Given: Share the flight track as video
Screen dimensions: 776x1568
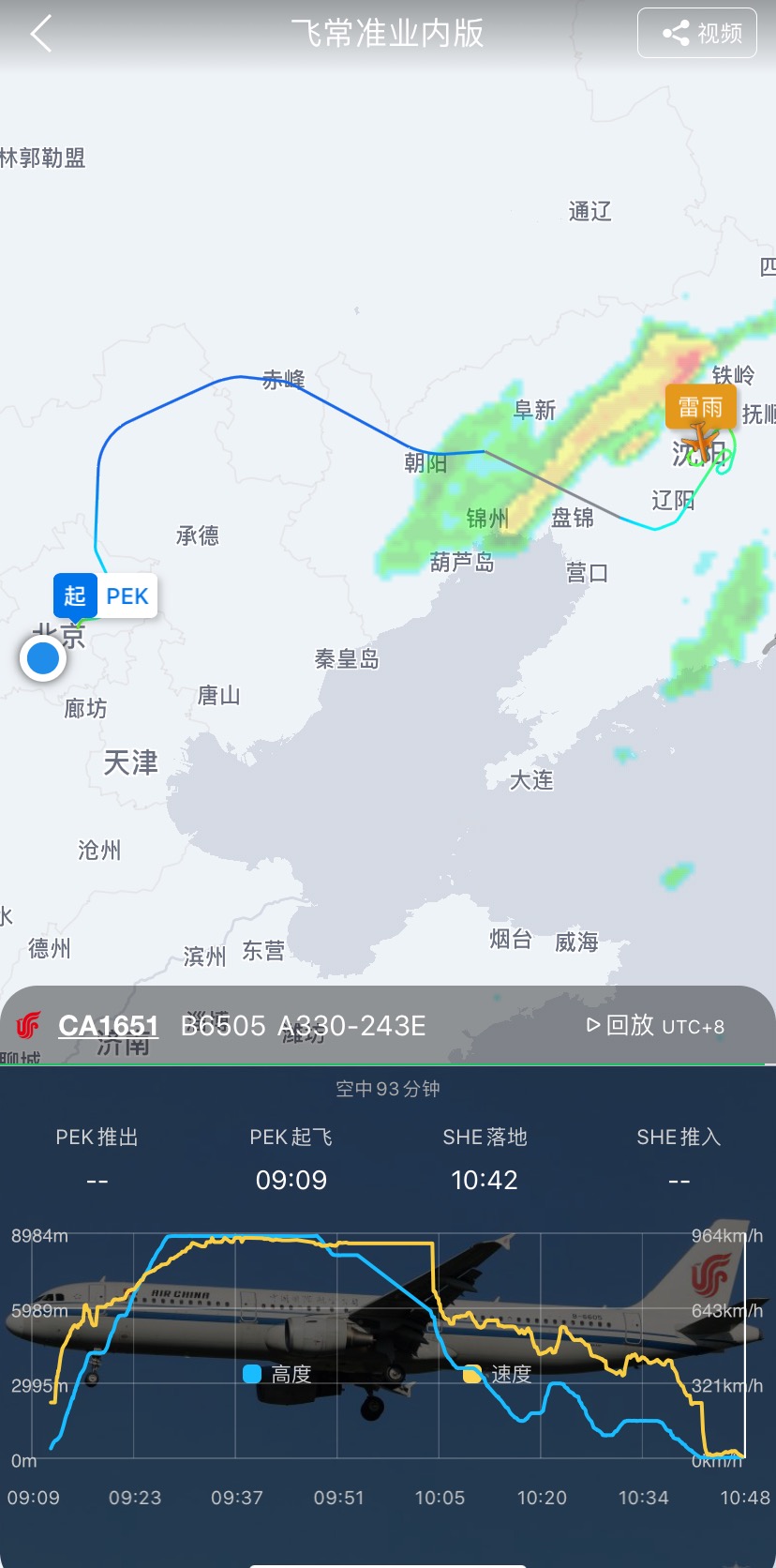Looking at the screenshot, I should (696, 34).
